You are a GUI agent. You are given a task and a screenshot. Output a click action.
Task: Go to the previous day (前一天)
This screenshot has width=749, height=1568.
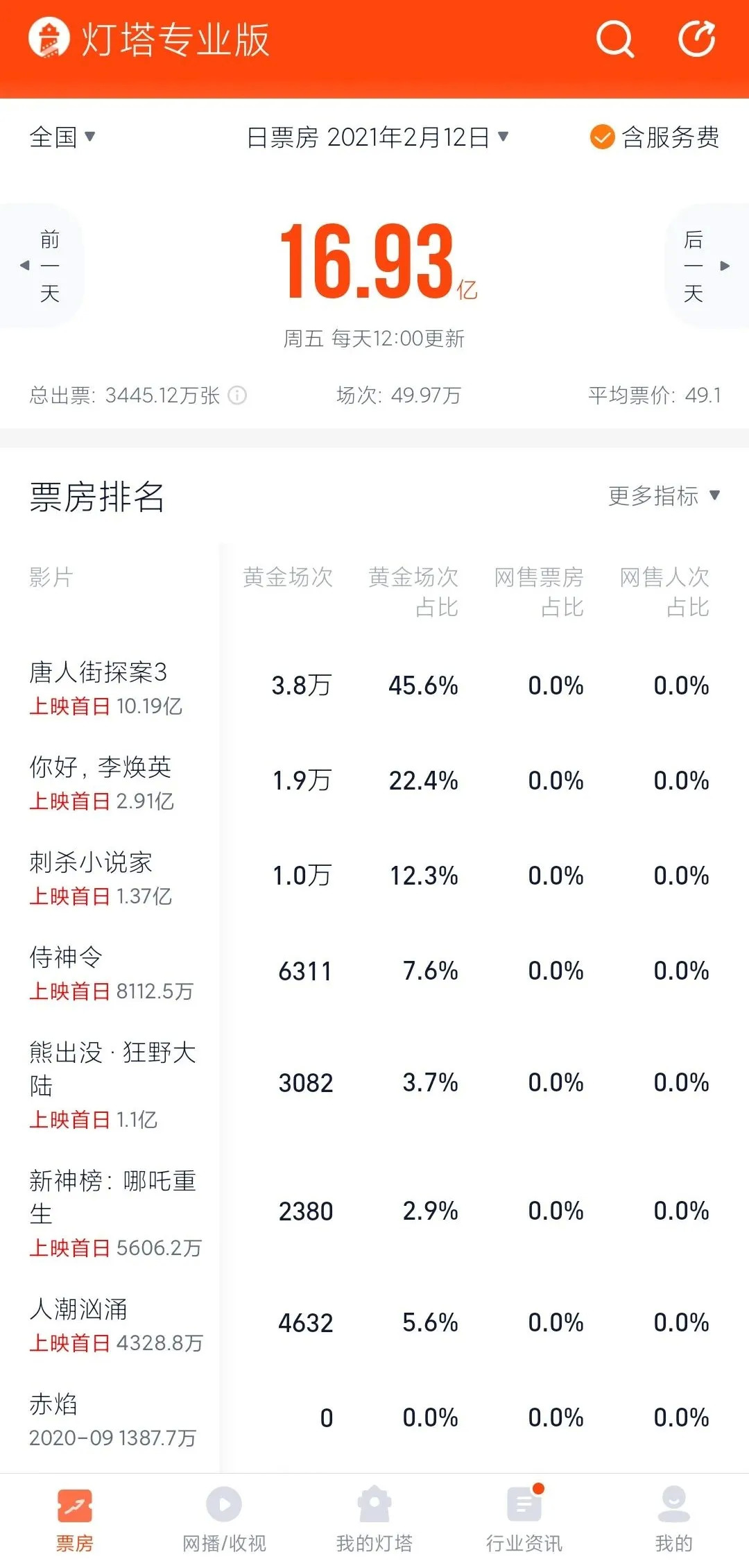[x=42, y=266]
